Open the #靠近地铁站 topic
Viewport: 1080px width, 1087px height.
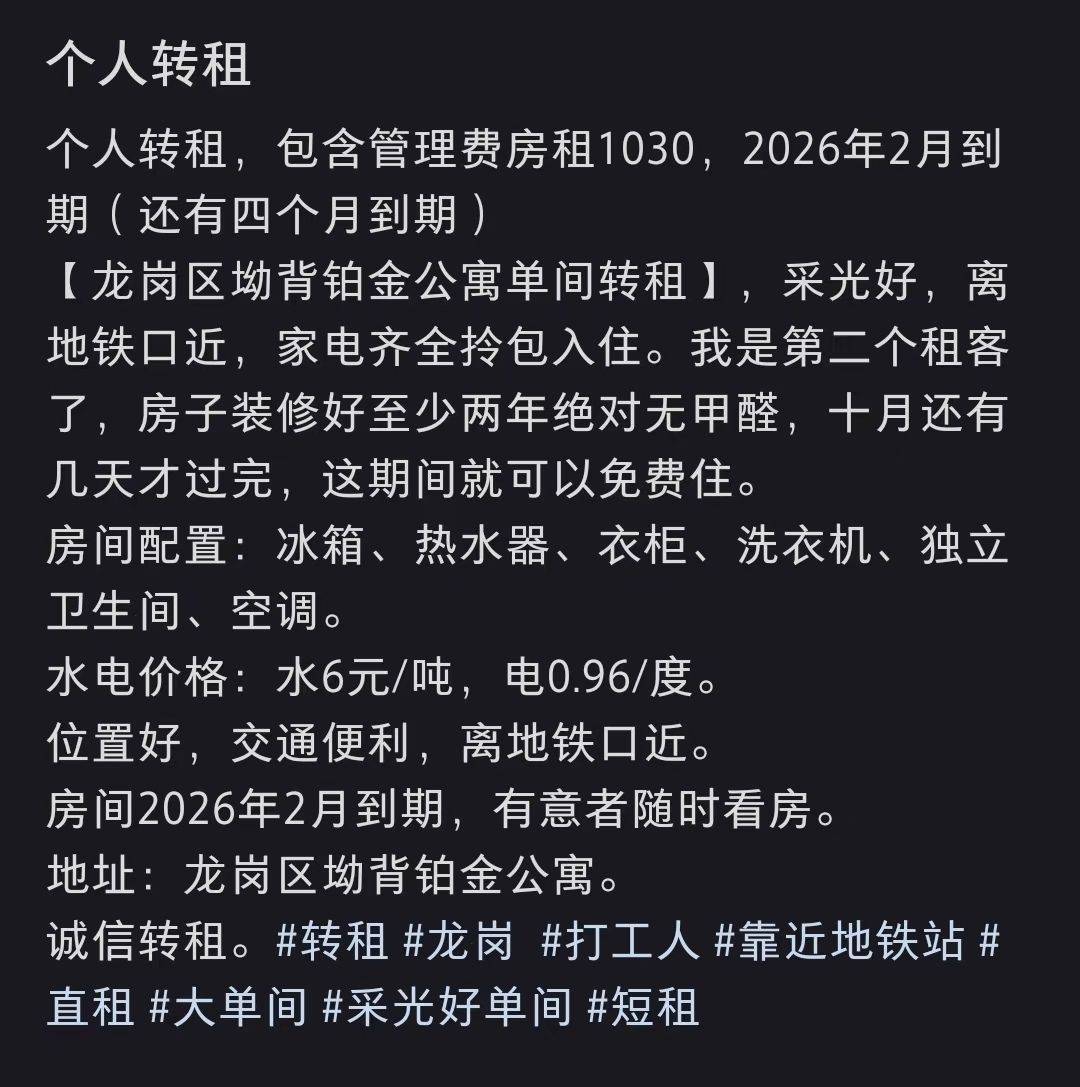tap(840, 942)
